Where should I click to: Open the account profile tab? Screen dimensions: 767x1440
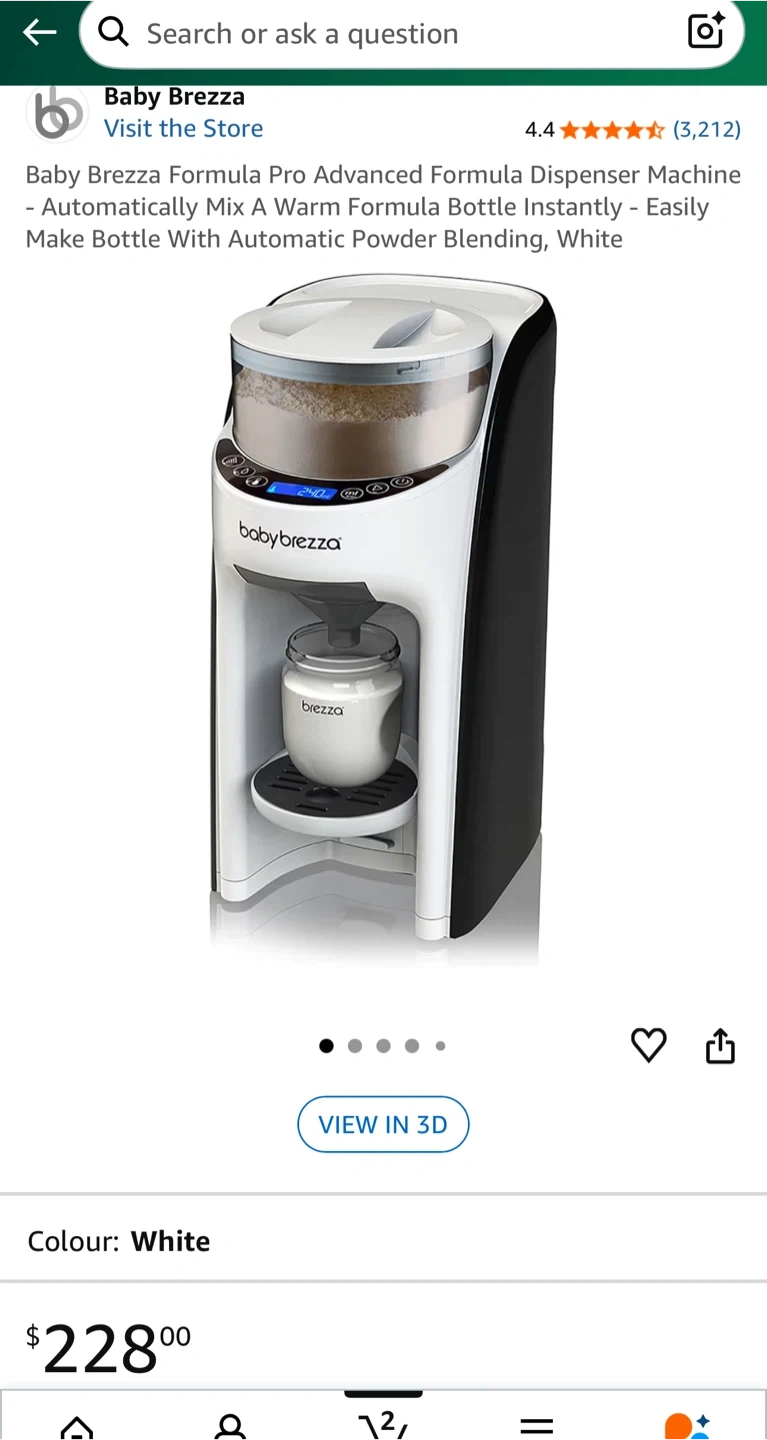click(230, 1425)
